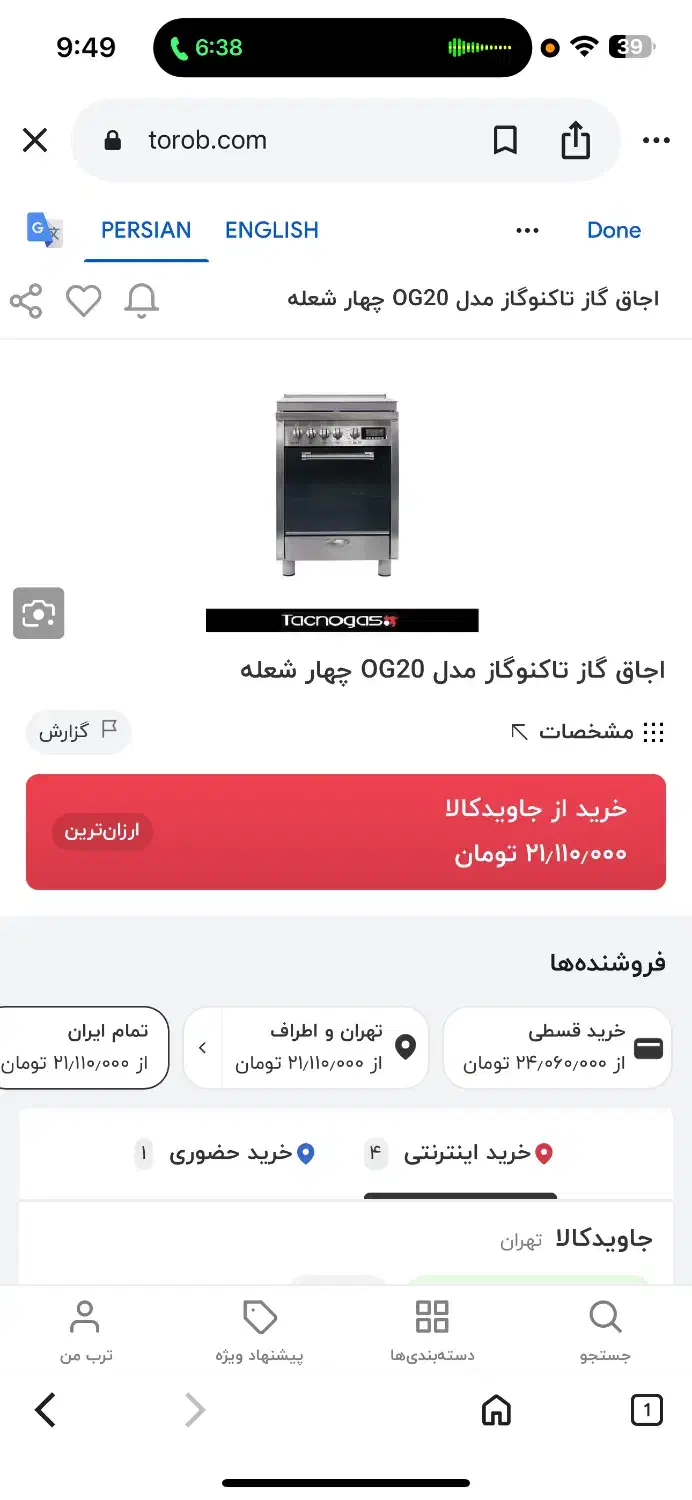The width and height of the screenshot is (692, 1500).
Task: Open دسته‌بندی‌ها in the bottom navigation
Action: coord(432,1332)
